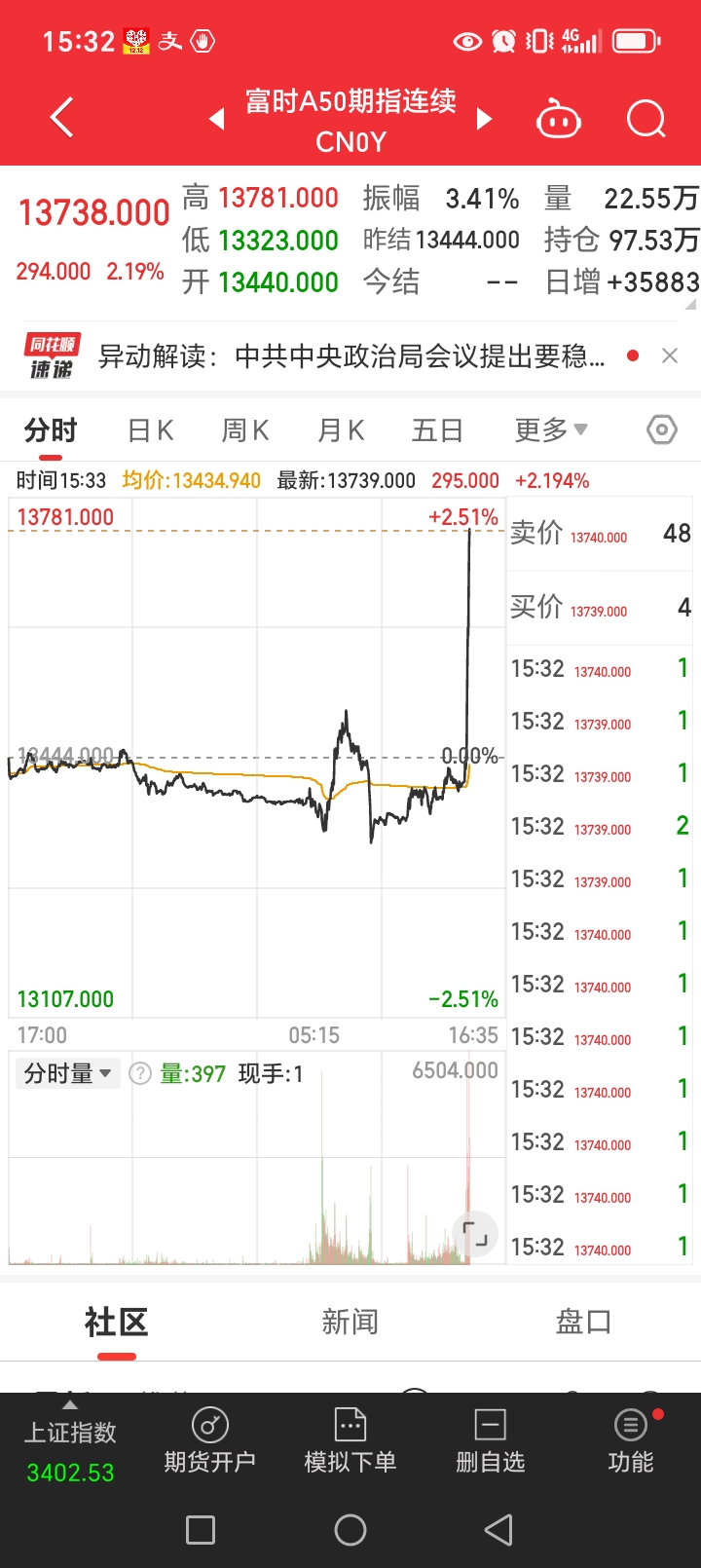701x1568 pixels.
Task: Open the 分时量 indicator dropdown
Action: pyautogui.click(x=68, y=1073)
